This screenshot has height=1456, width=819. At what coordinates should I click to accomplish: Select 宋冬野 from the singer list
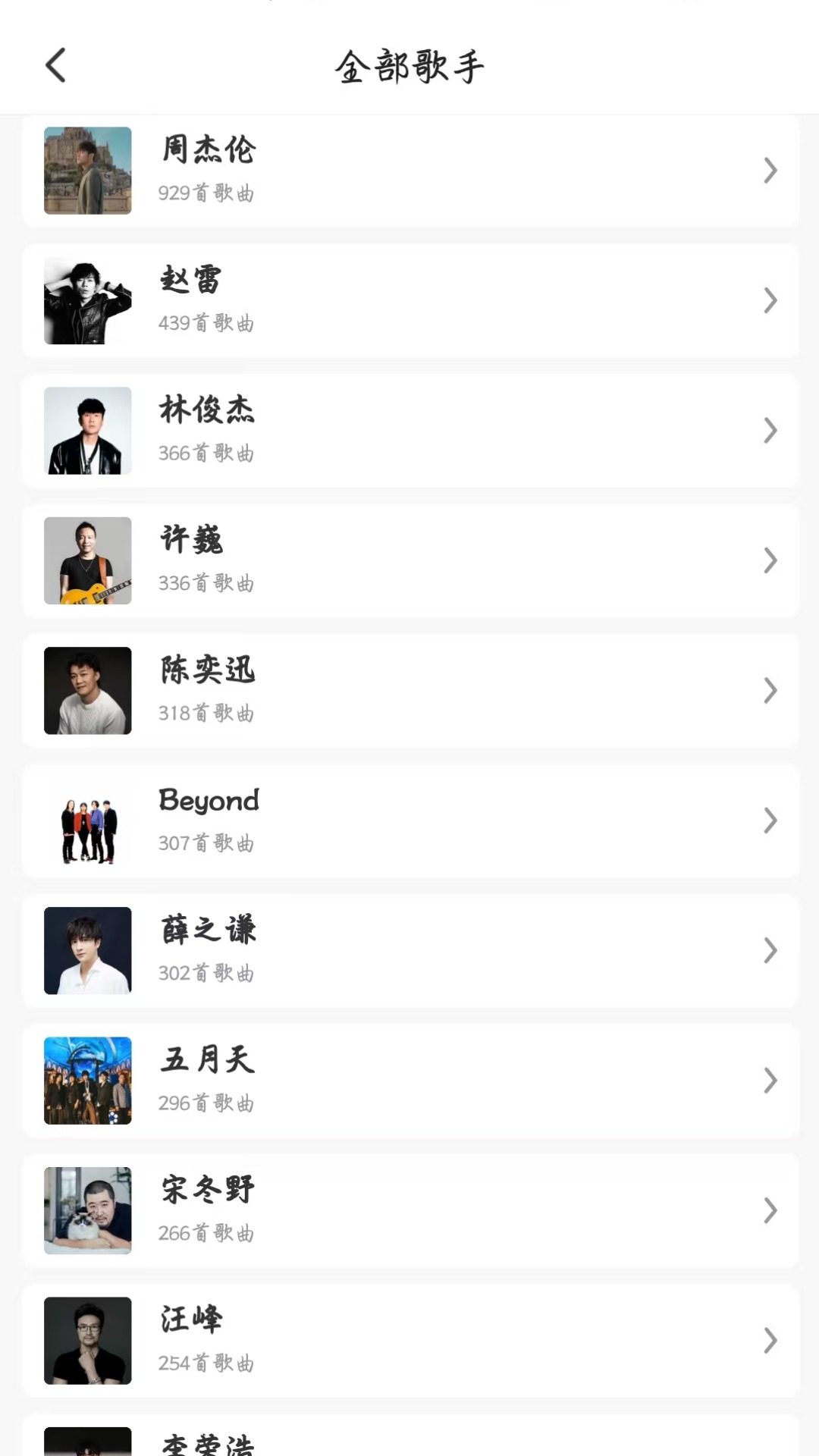pyautogui.click(x=409, y=1211)
